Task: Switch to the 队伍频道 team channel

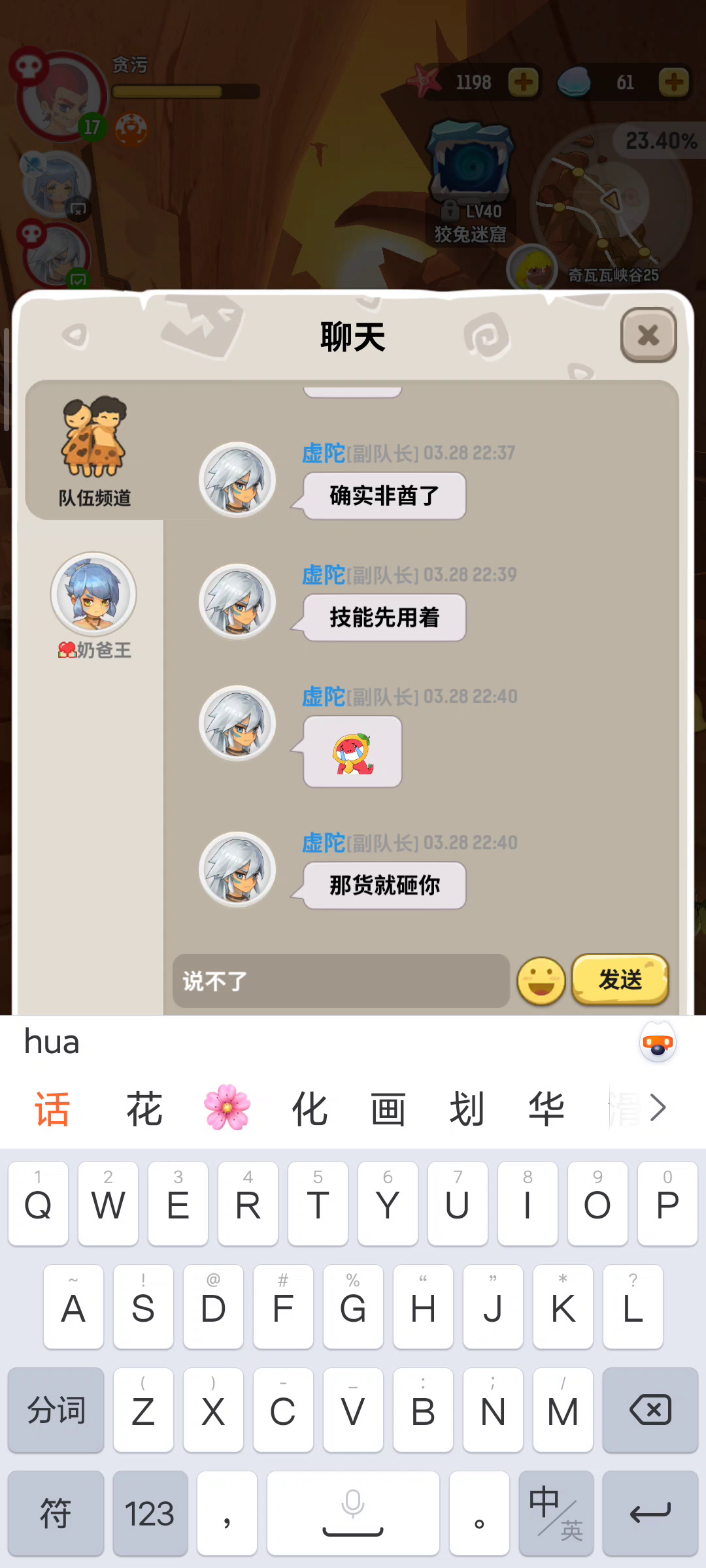Action: tap(94, 449)
